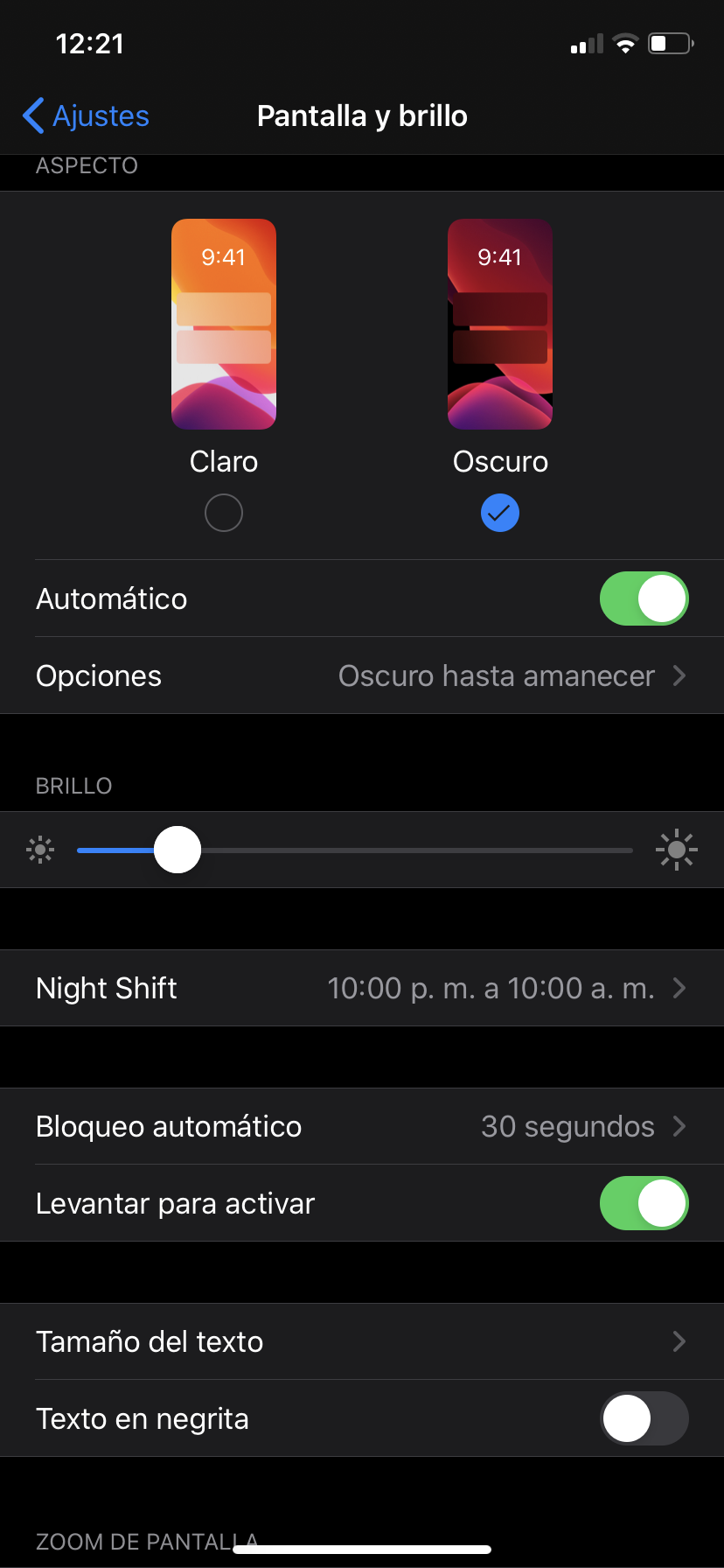Select the Claro appearance radio button

coord(224,513)
